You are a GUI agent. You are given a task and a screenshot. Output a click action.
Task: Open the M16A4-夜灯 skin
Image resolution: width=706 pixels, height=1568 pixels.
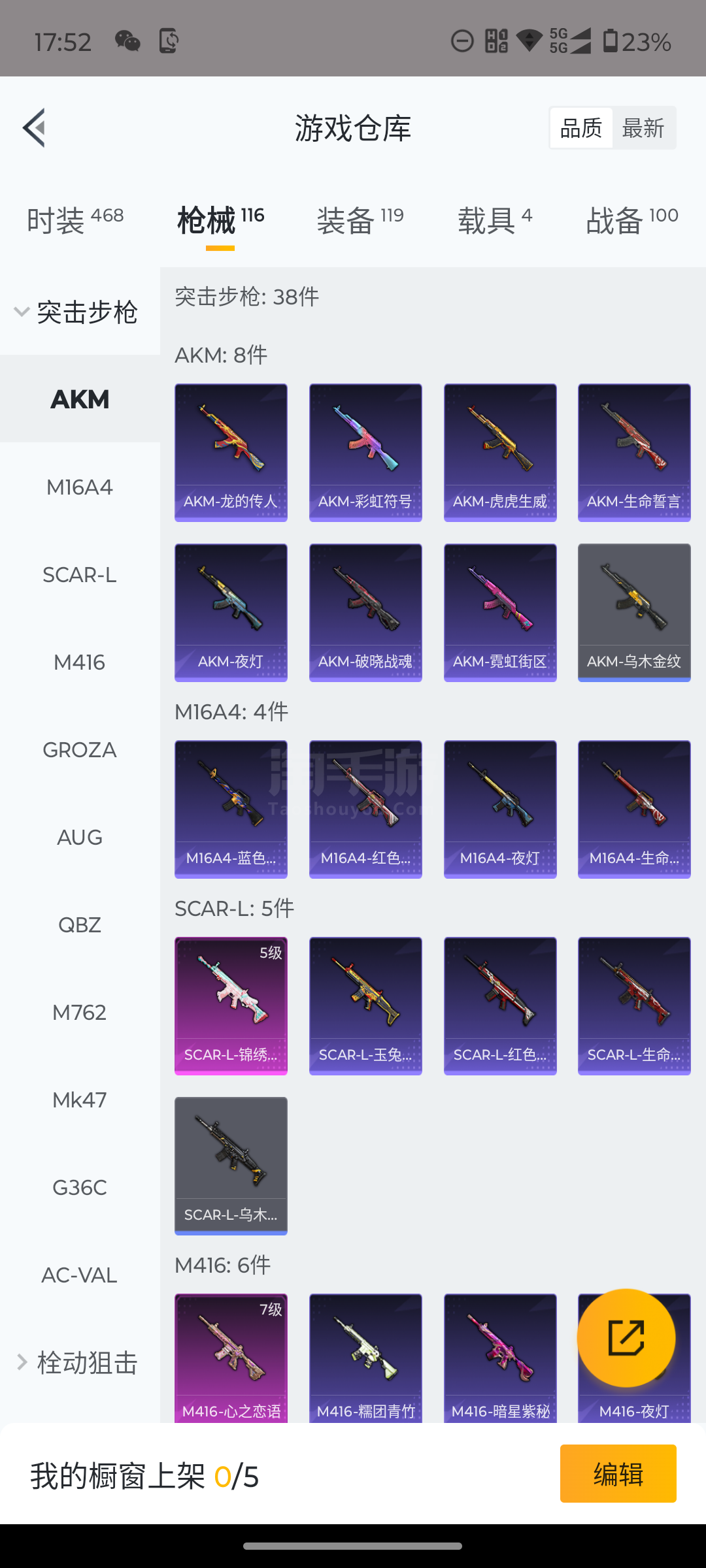500,809
